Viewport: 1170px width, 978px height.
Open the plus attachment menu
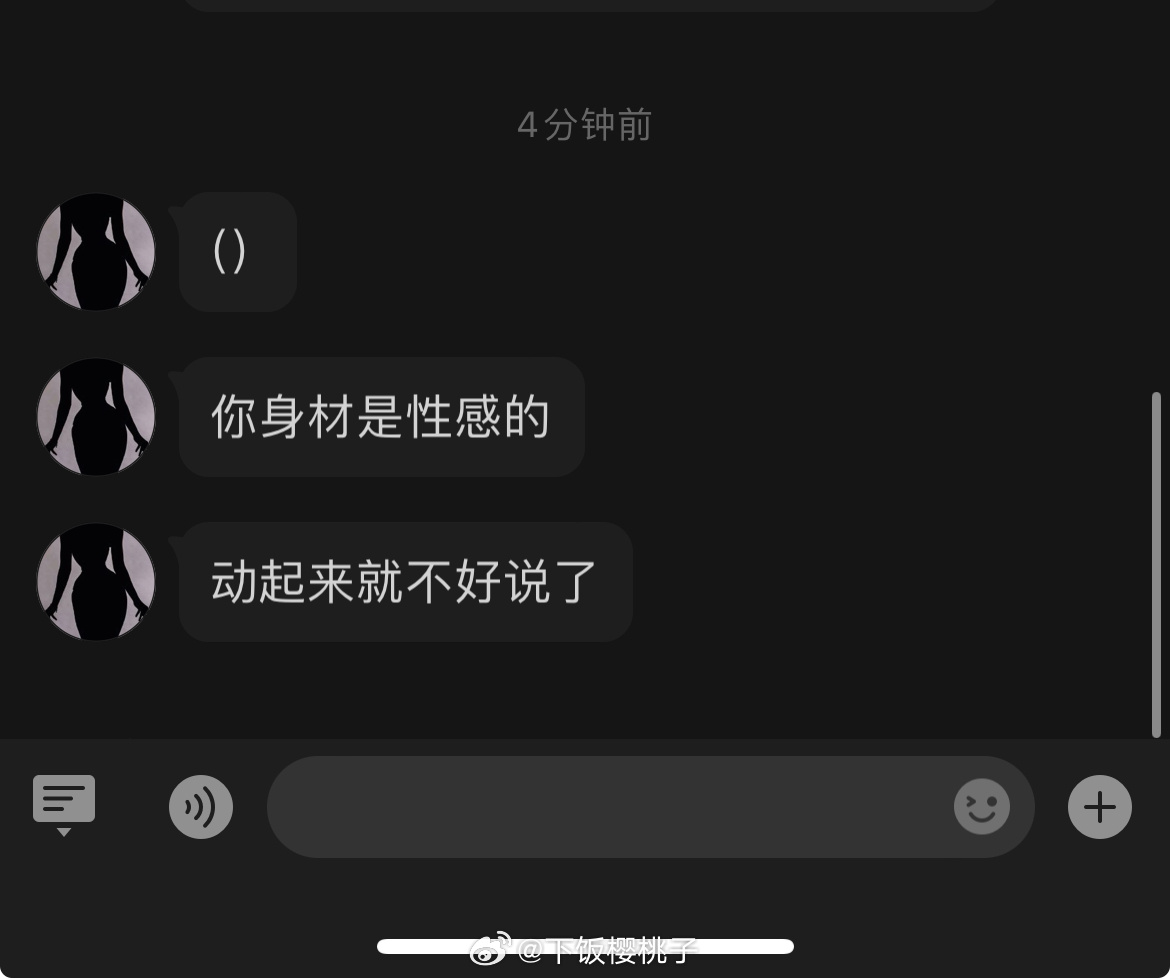pos(1099,807)
